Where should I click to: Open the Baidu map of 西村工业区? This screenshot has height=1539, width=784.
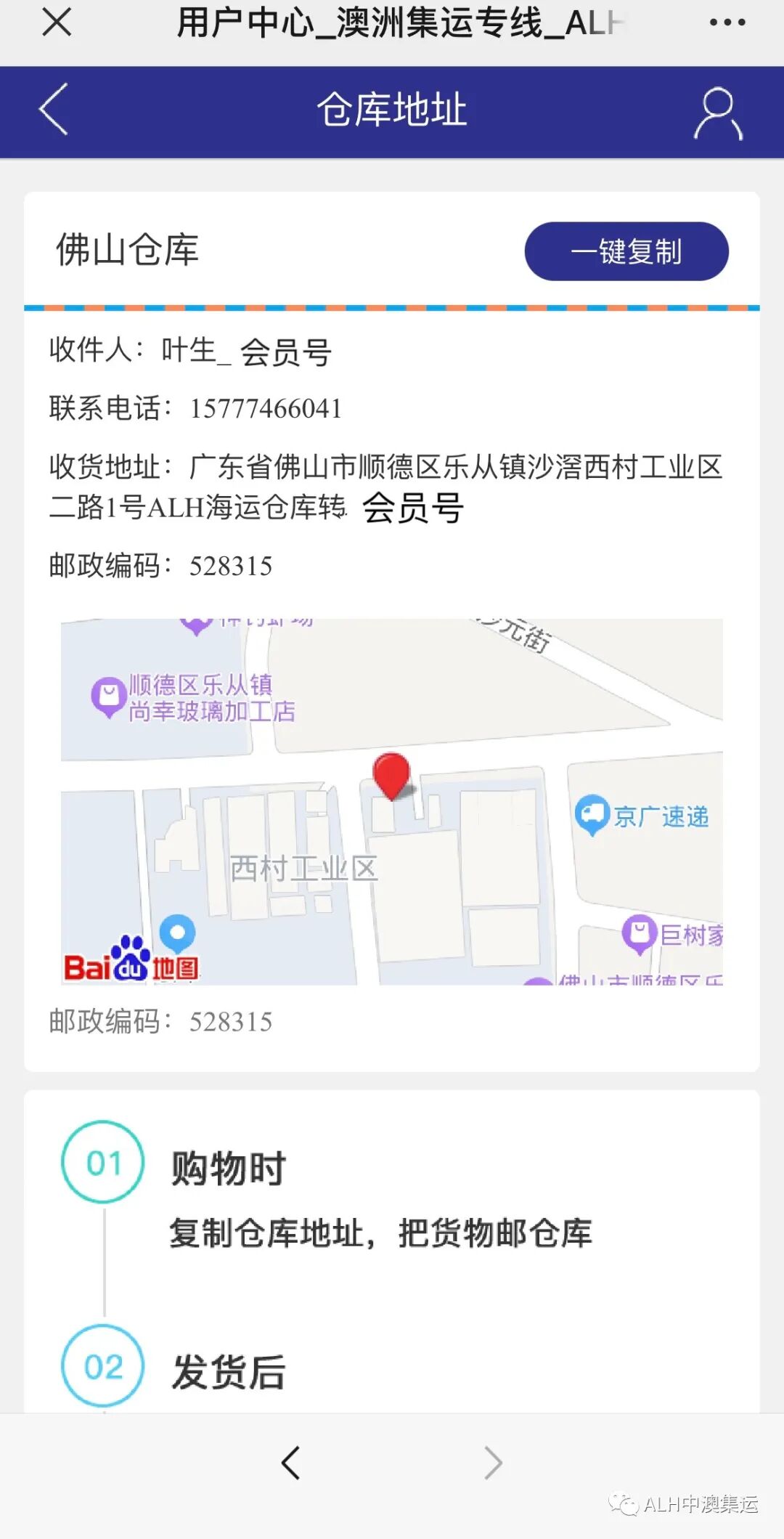point(392,802)
